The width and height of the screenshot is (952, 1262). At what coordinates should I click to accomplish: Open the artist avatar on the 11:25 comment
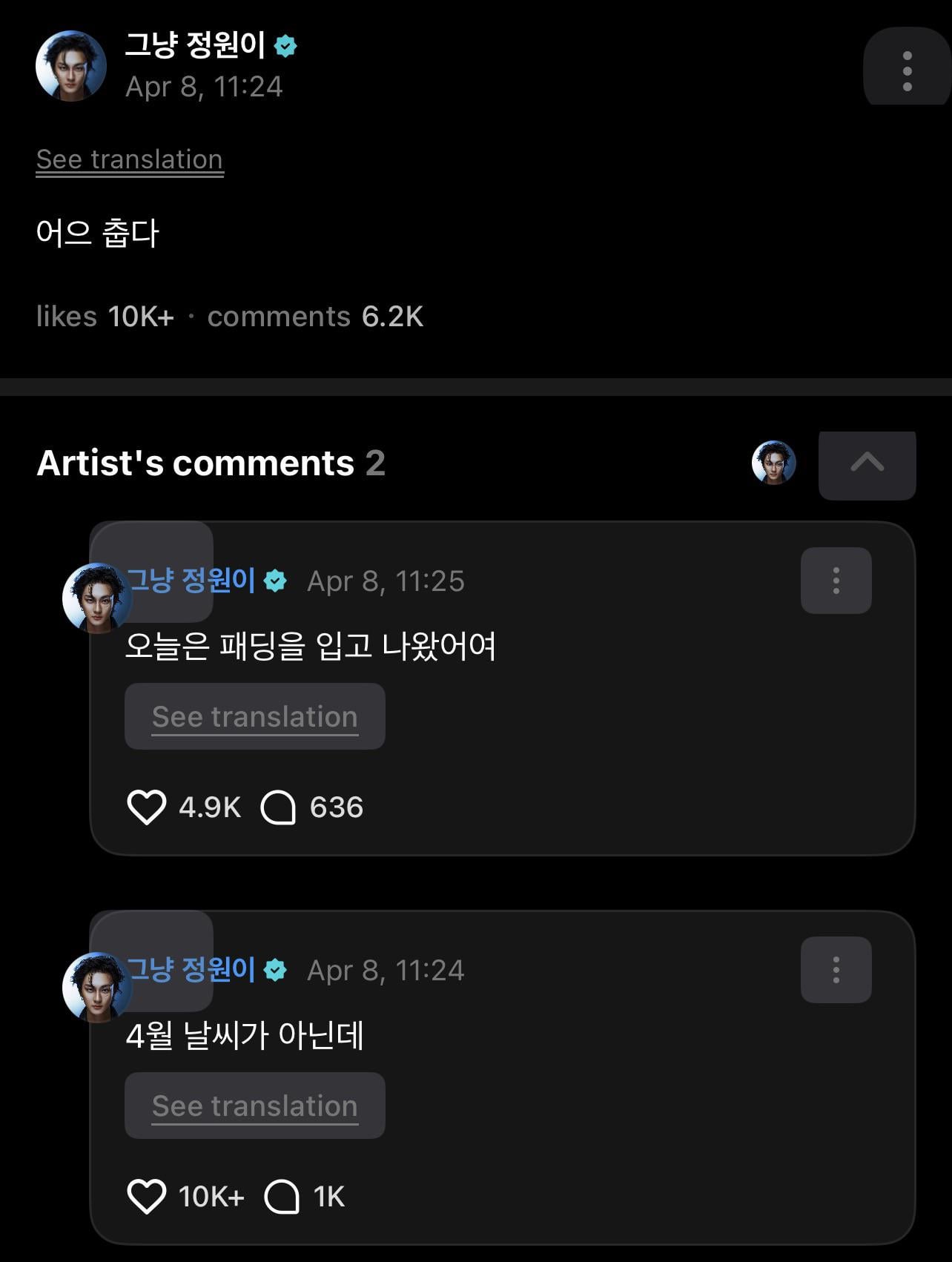96,598
